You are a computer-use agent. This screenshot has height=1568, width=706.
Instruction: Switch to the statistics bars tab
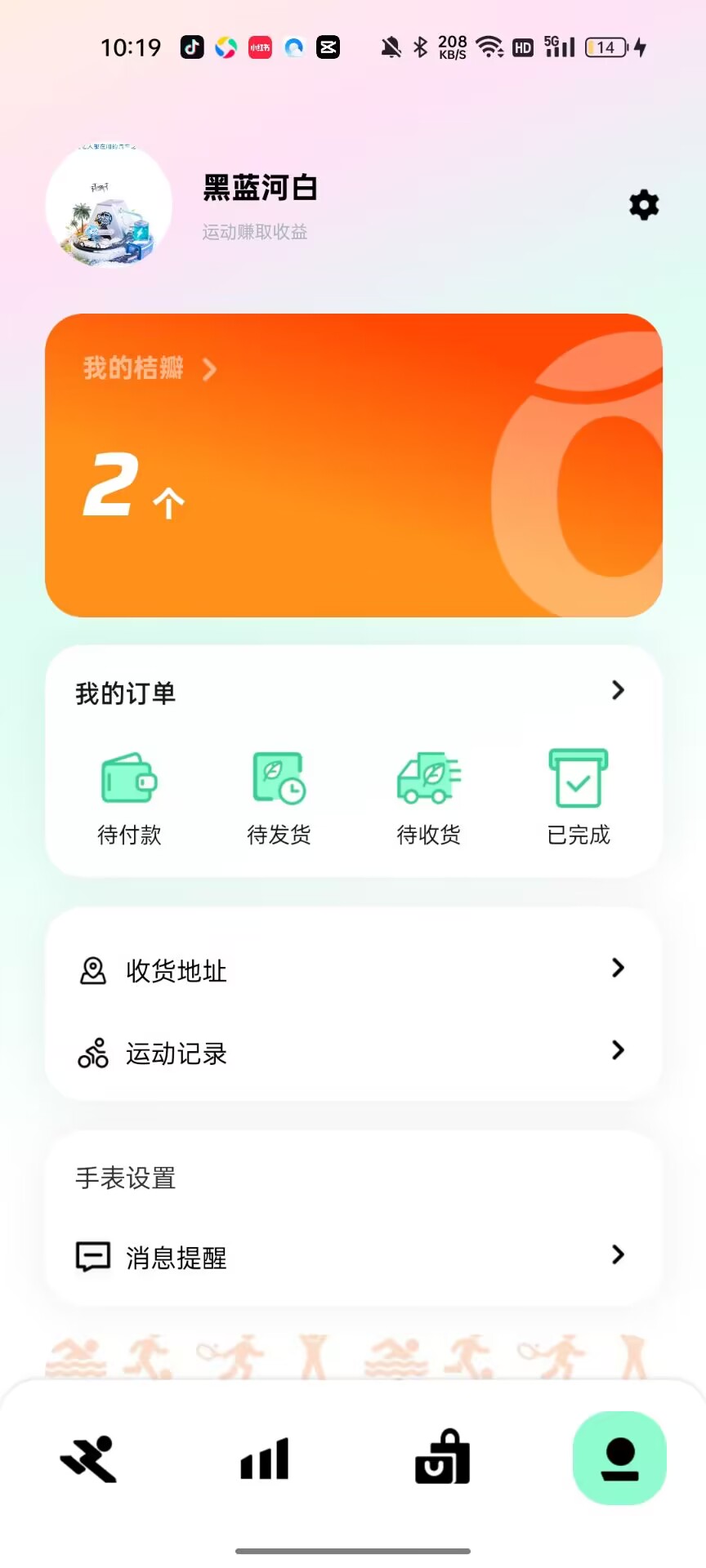coord(265,1459)
